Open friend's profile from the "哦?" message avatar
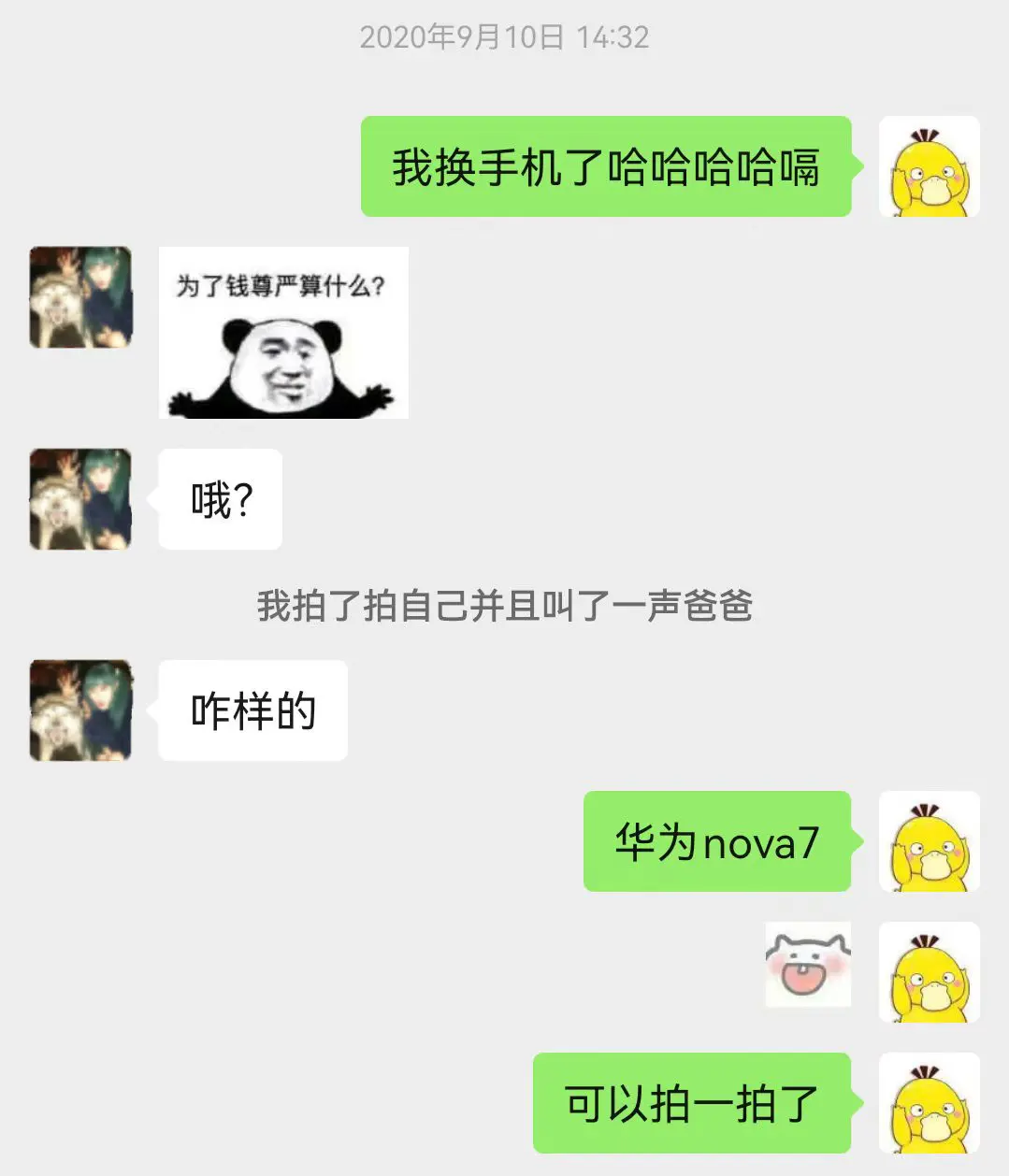The image size is (1009, 1176). pos(80,499)
